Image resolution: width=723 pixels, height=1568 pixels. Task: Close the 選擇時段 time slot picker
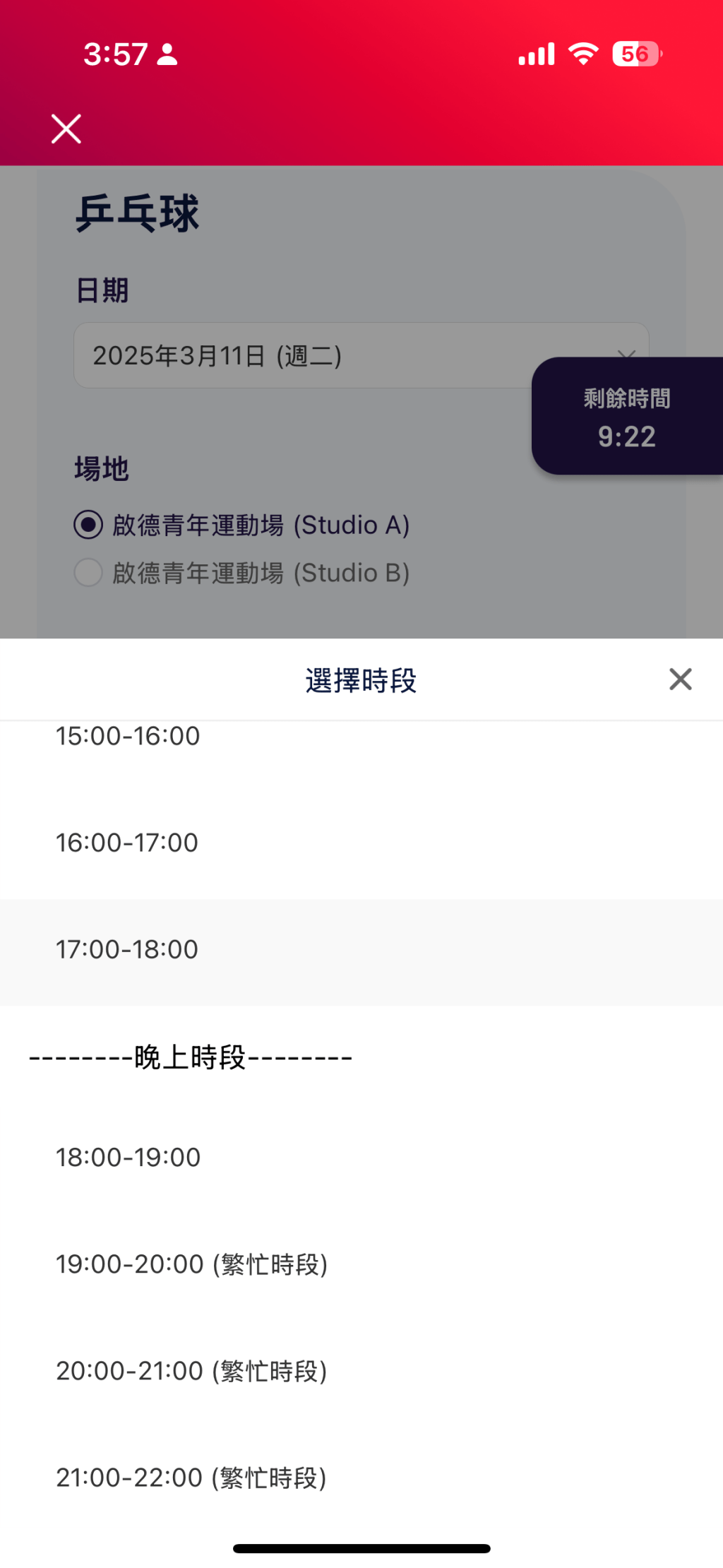click(680, 679)
